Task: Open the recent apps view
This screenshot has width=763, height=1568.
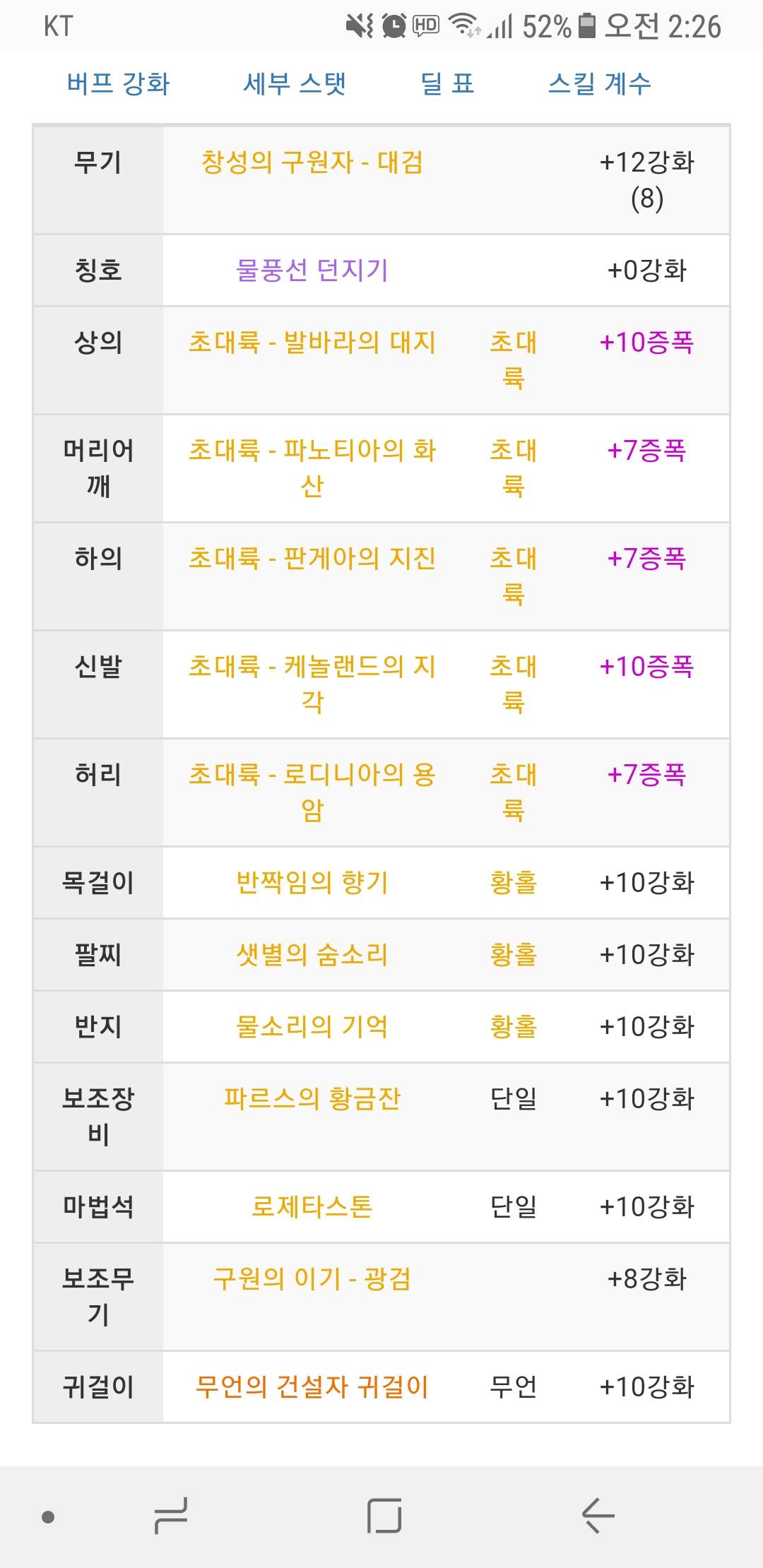Action: pos(171,1516)
